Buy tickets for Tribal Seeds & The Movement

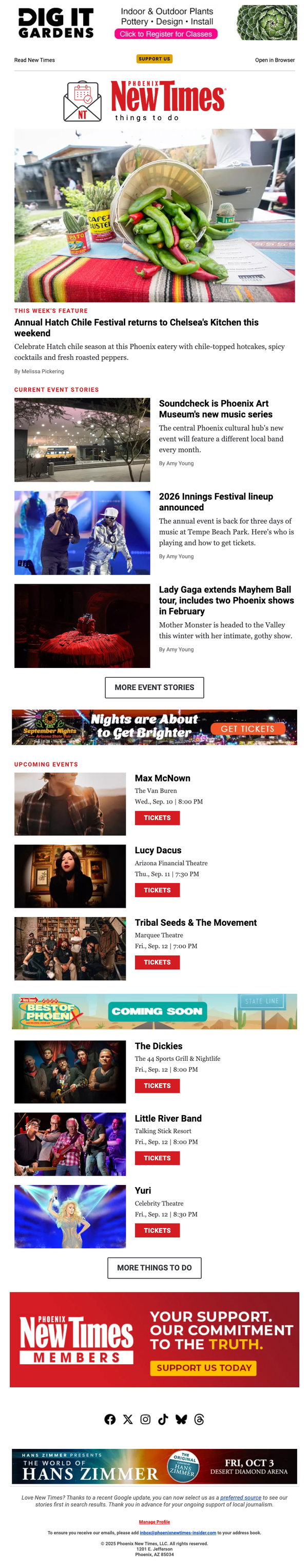(157, 962)
